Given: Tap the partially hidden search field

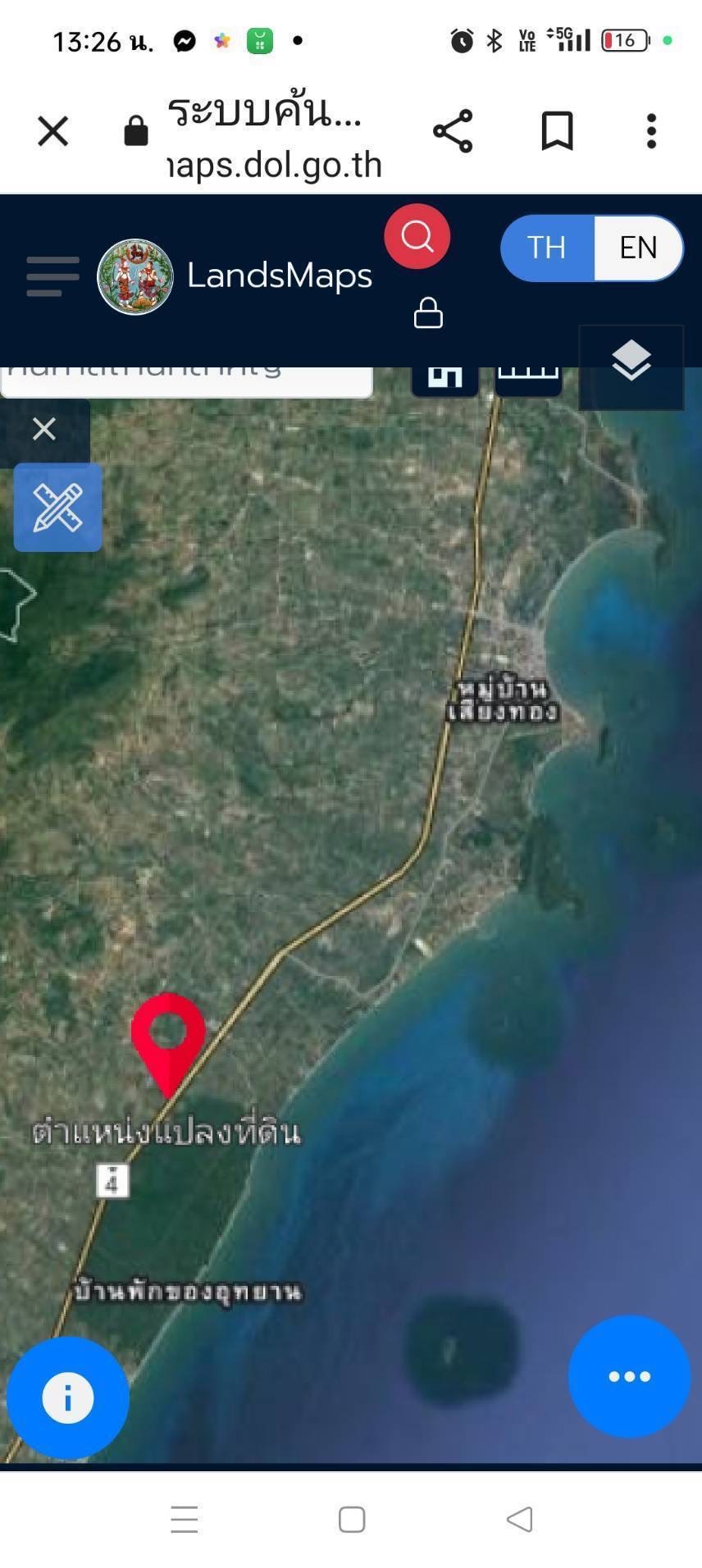Looking at the screenshot, I should 186,381.
